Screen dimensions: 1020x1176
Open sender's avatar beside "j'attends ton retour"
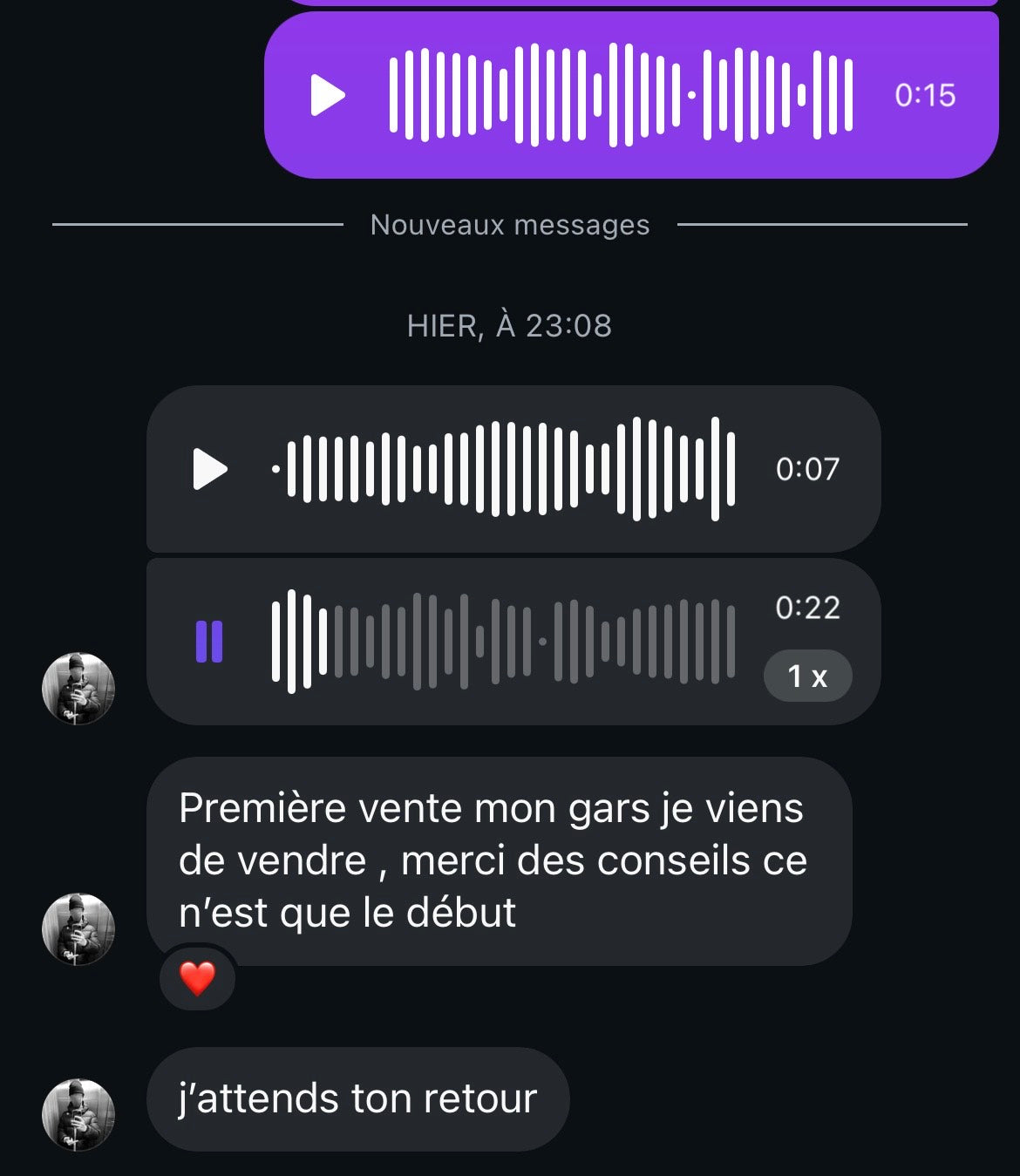[x=78, y=1114]
